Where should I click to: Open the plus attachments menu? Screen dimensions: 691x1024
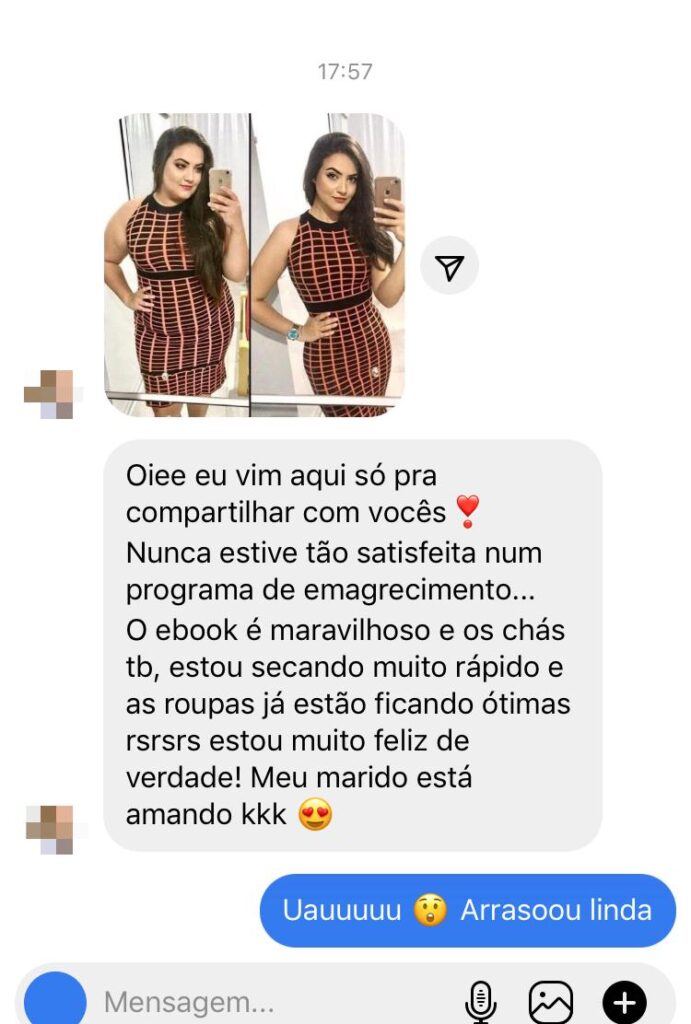(x=625, y=1002)
